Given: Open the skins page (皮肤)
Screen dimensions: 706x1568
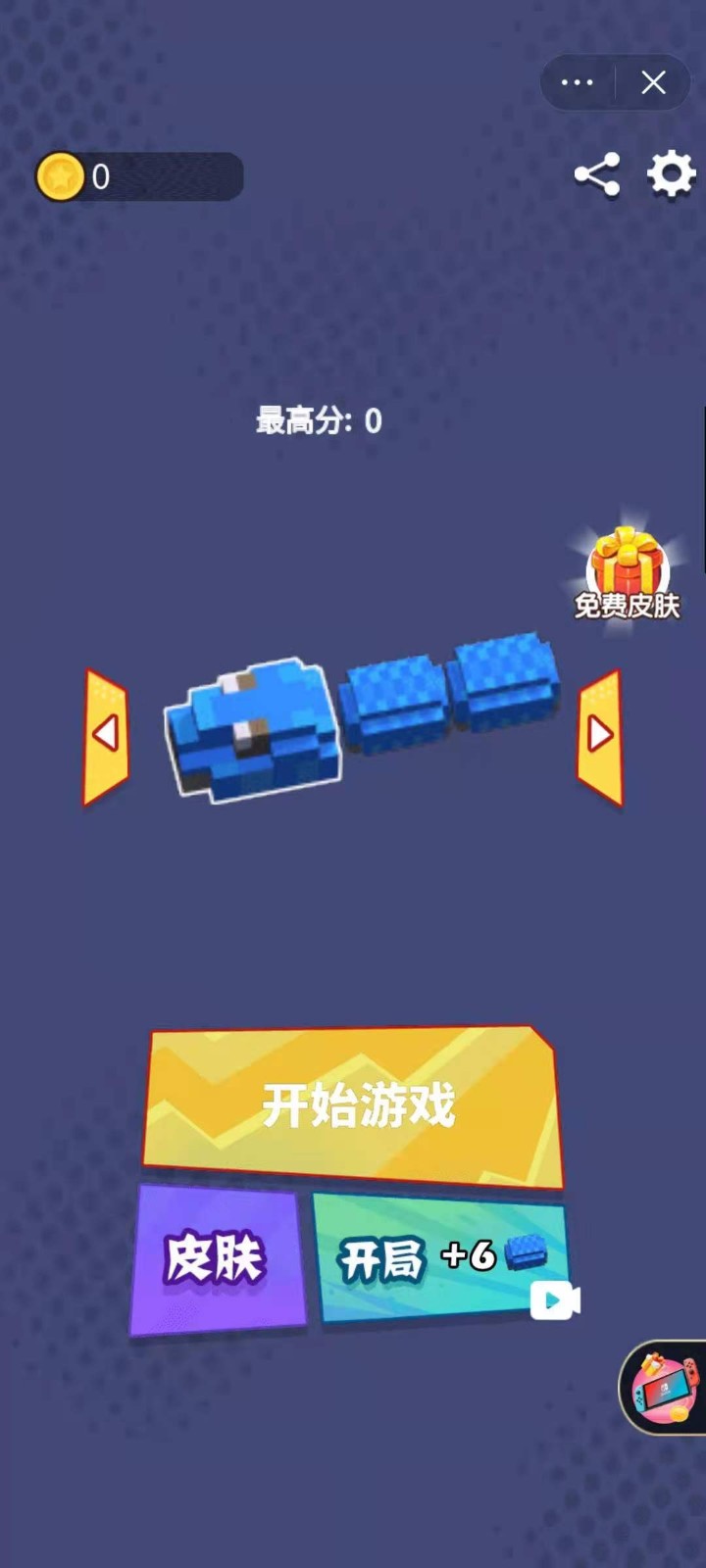Looking at the screenshot, I should 215,1258.
